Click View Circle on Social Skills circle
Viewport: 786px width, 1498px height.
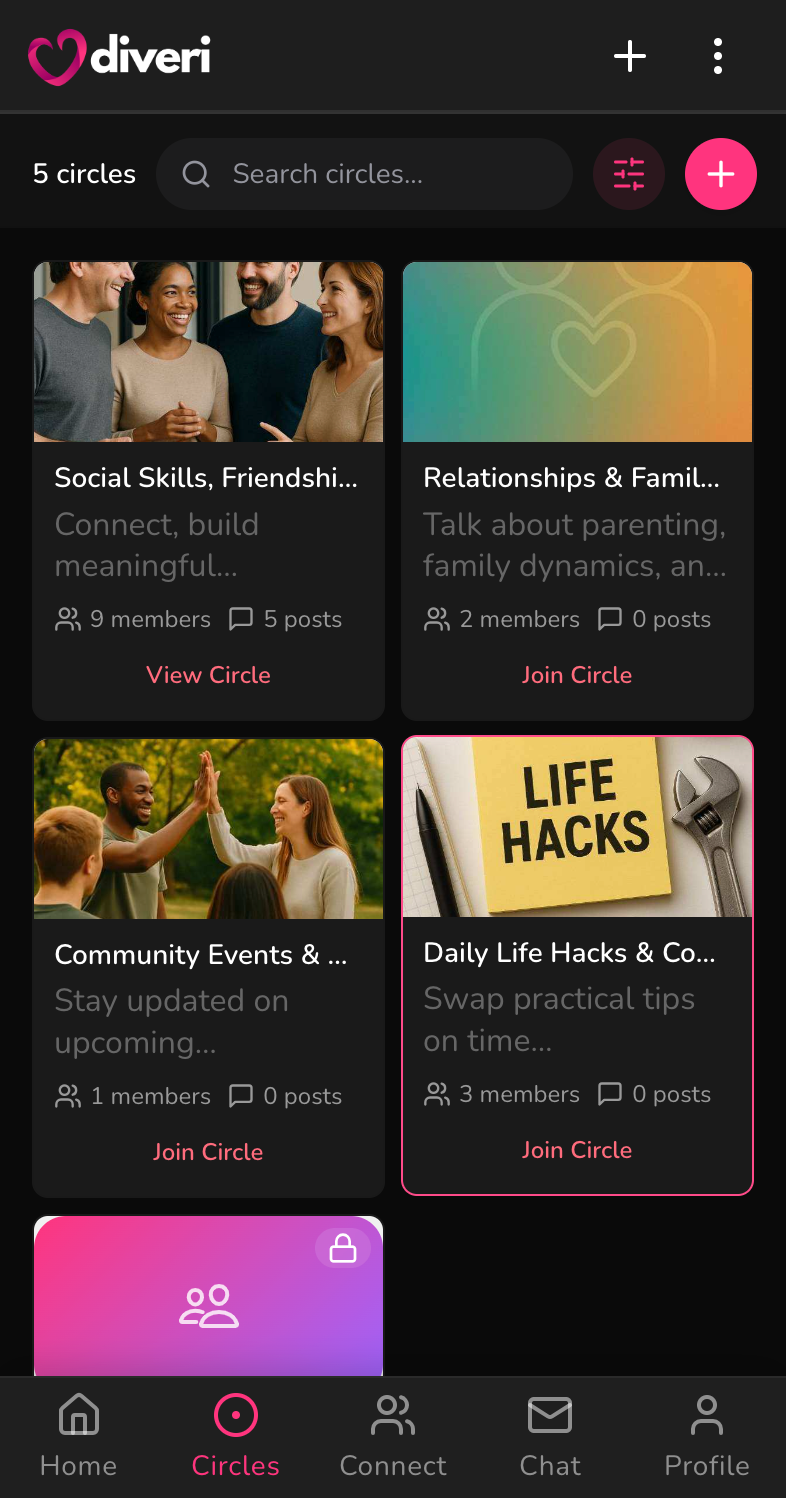click(207, 674)
